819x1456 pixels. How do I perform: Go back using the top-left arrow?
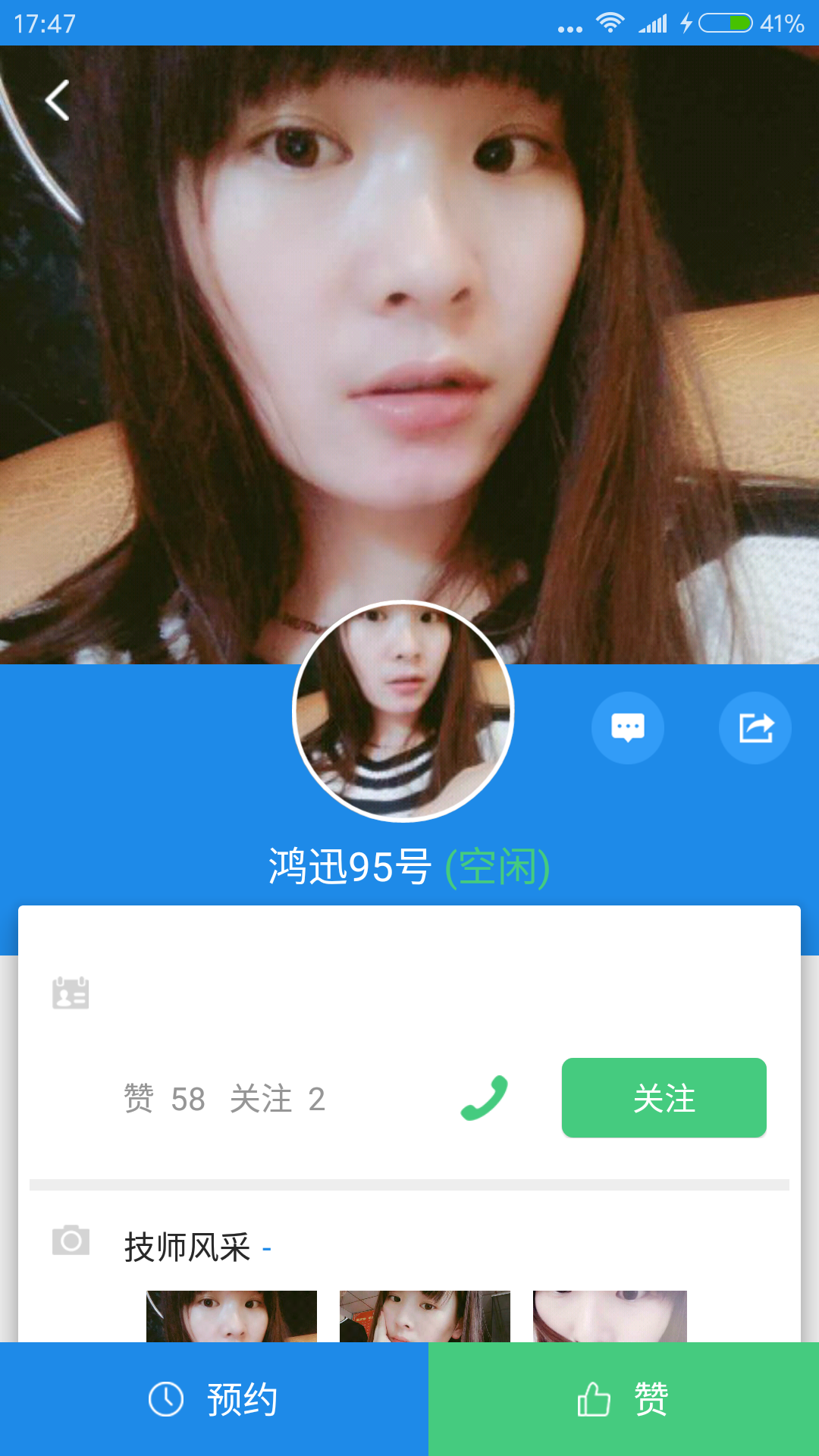click(58, 100)
